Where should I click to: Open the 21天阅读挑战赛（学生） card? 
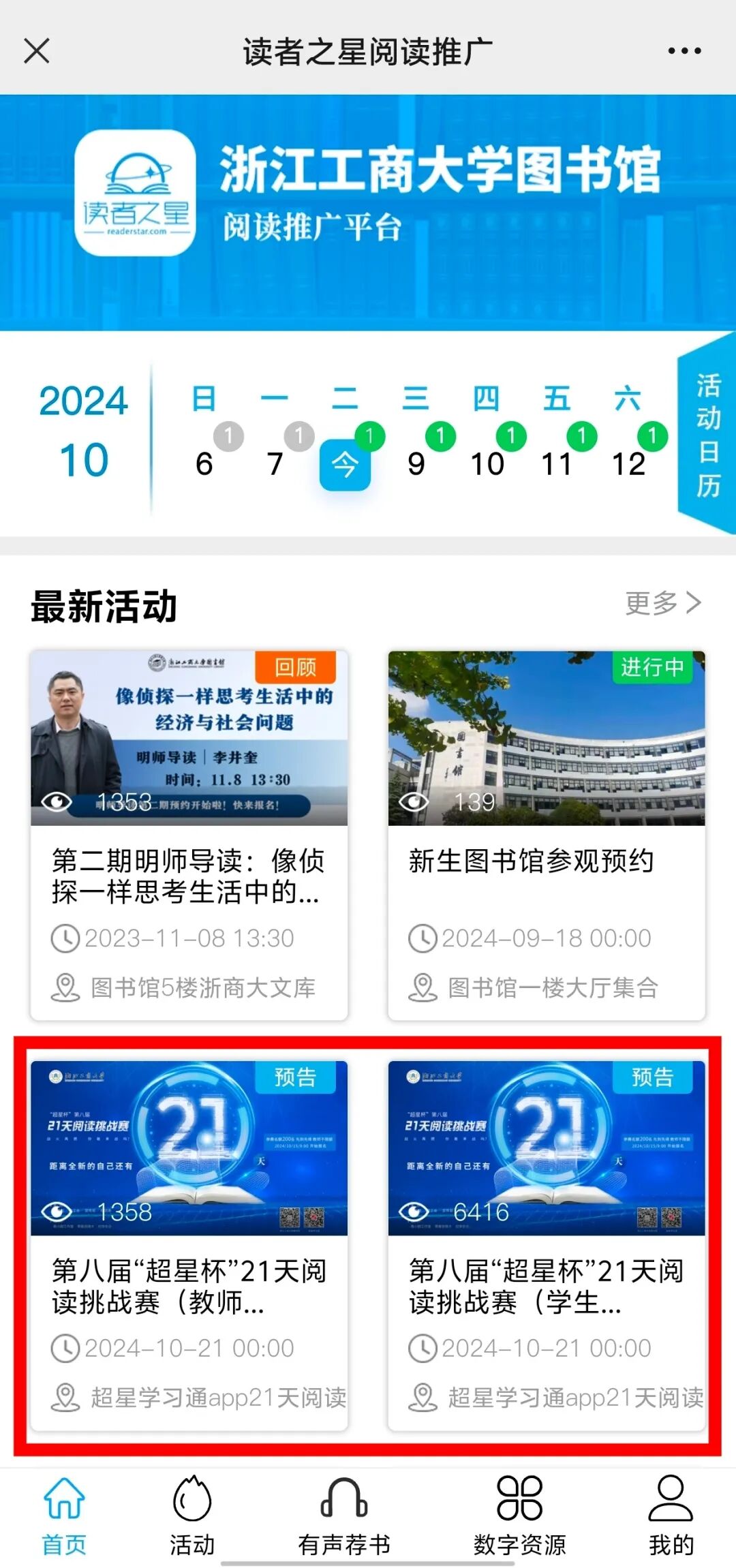(547, 1244)
